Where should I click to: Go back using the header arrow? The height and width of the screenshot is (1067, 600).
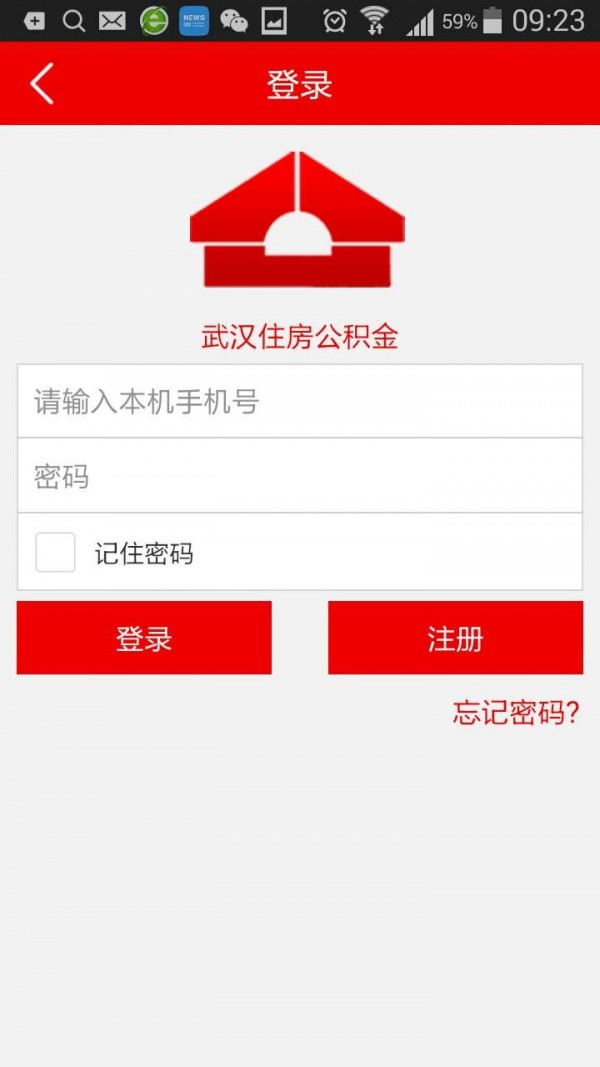coord(42,84)
